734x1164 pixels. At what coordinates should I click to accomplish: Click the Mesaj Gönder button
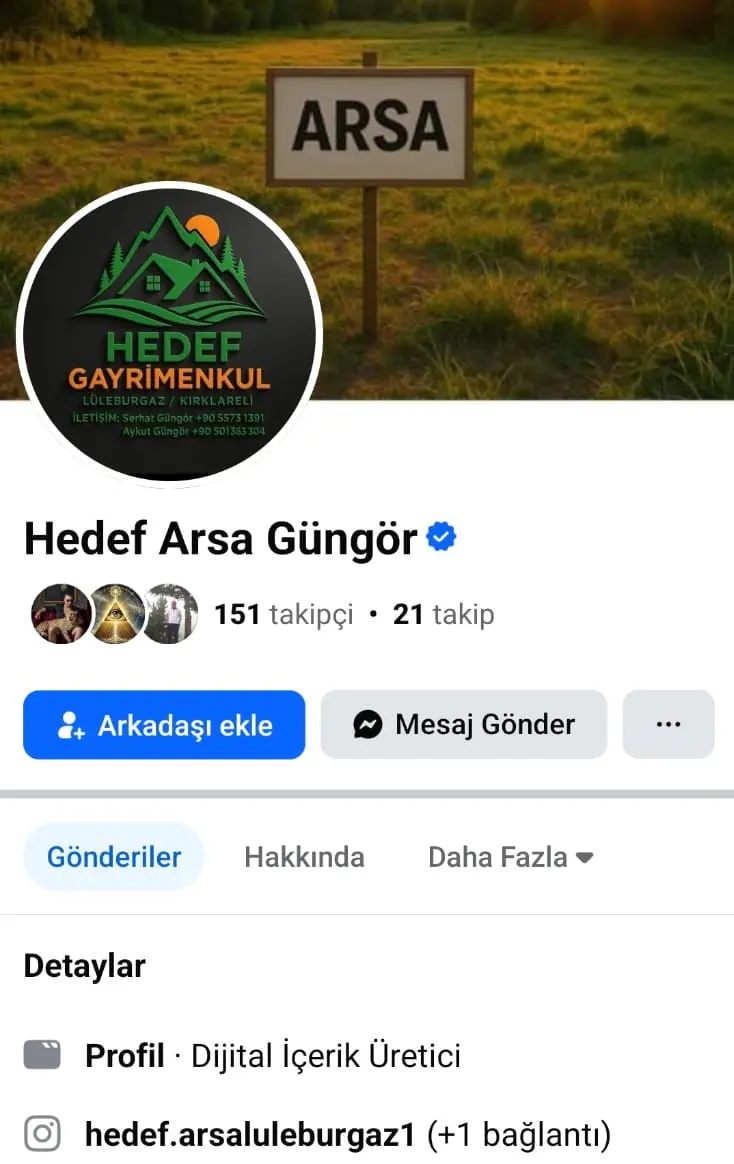[463, 724]
